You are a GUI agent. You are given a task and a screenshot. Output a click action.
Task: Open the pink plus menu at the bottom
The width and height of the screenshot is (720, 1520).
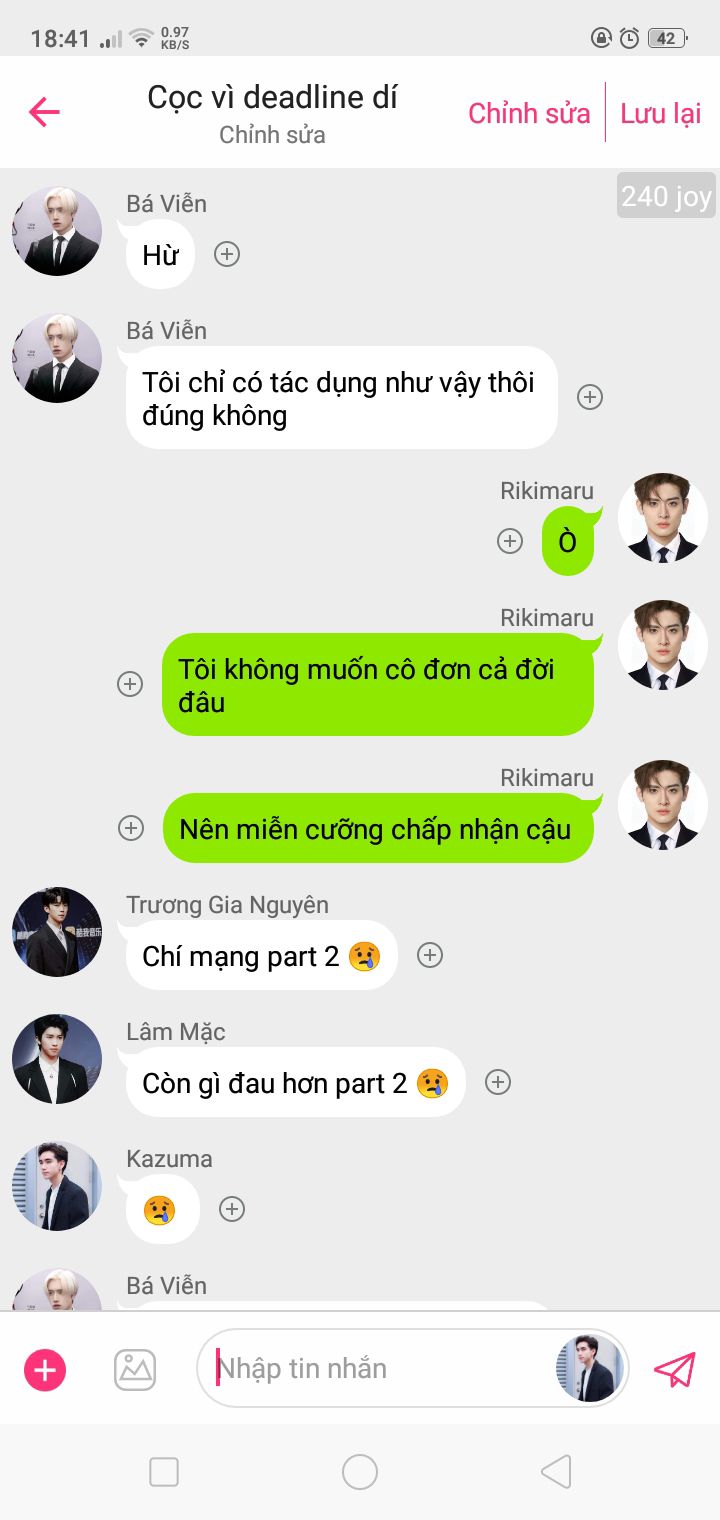pyautogui.click(x=45, y=1369)
